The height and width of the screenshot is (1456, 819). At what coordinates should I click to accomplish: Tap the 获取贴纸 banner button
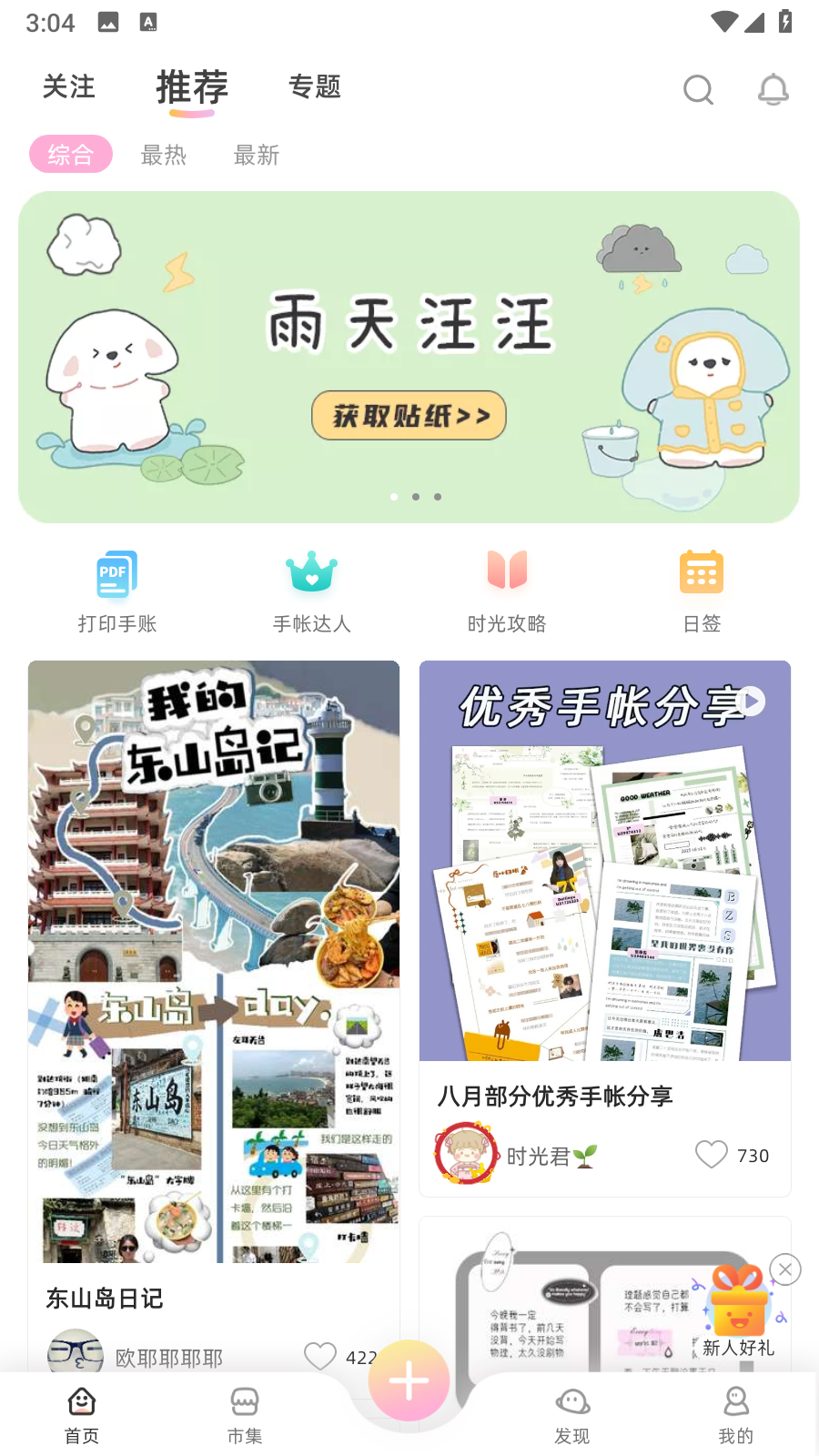click(409, 416)
